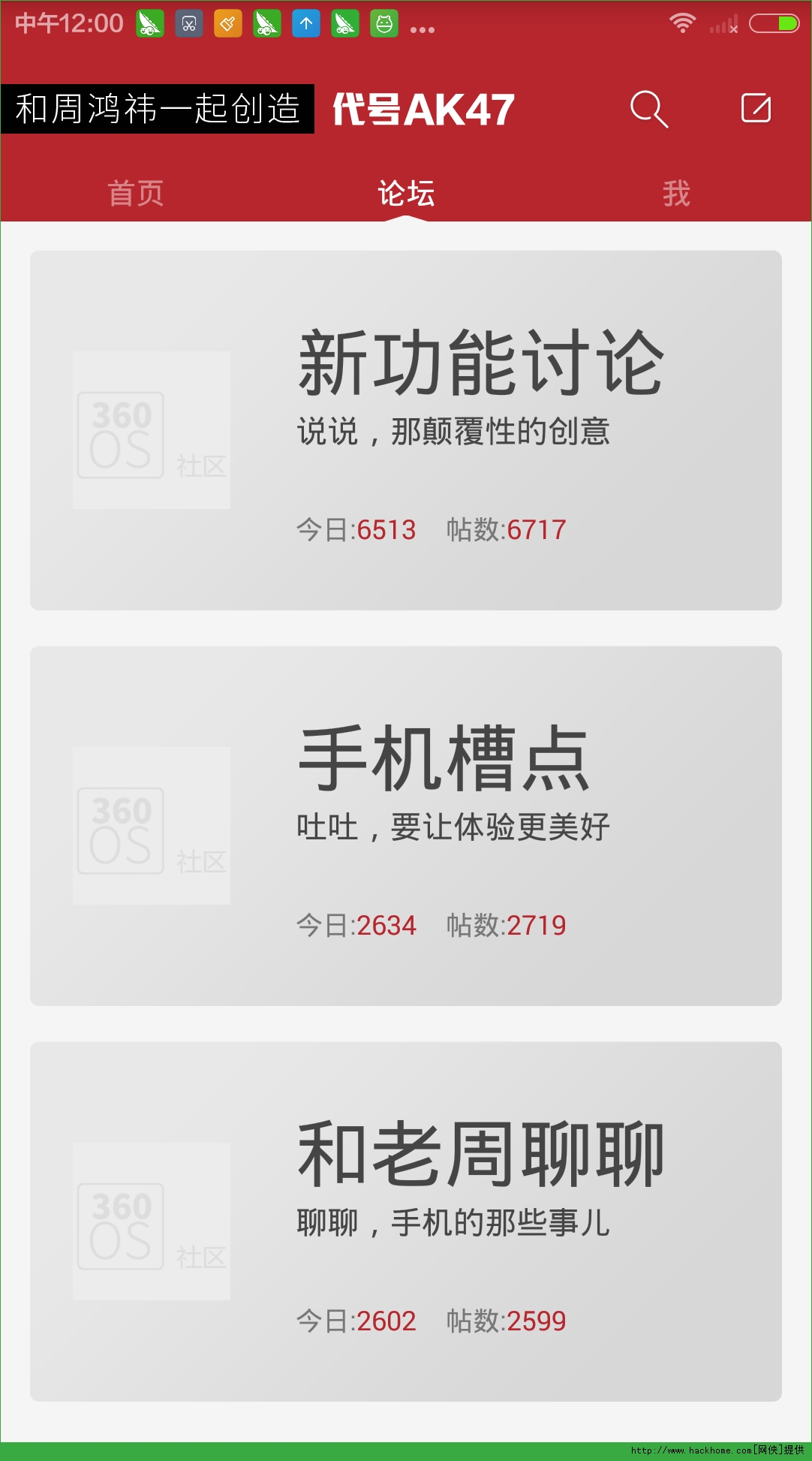Select the 论坛 tab
This screenshot has height=1461, width=812.
pyautogui.click(x=406, y=194)
